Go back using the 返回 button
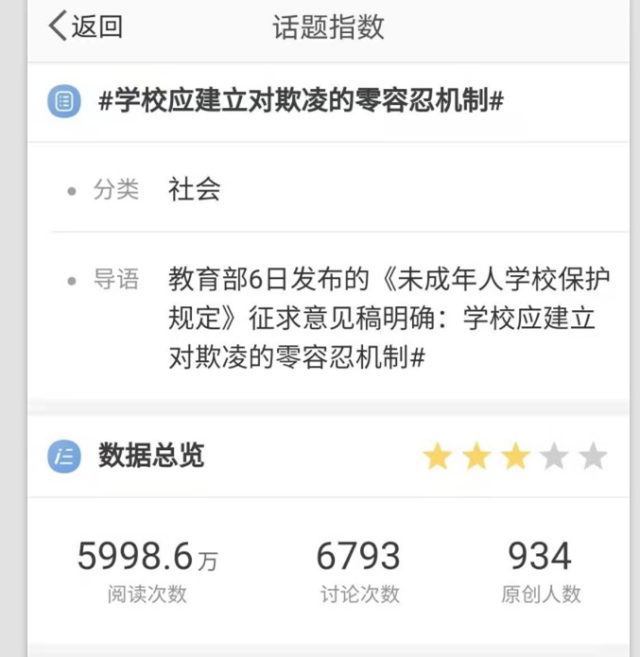Viewport: 640px width, 657px height. click(85, 27)
